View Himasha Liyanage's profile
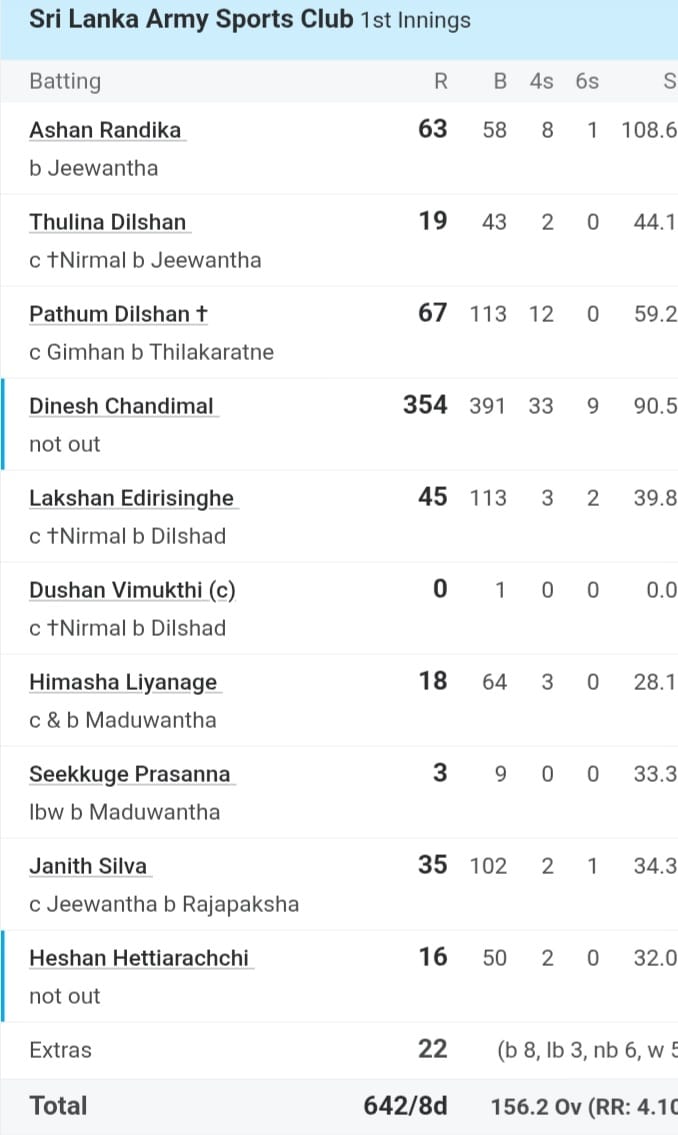Image resolution: width=678 pixels, height=1135 pixels. (123, 682)
